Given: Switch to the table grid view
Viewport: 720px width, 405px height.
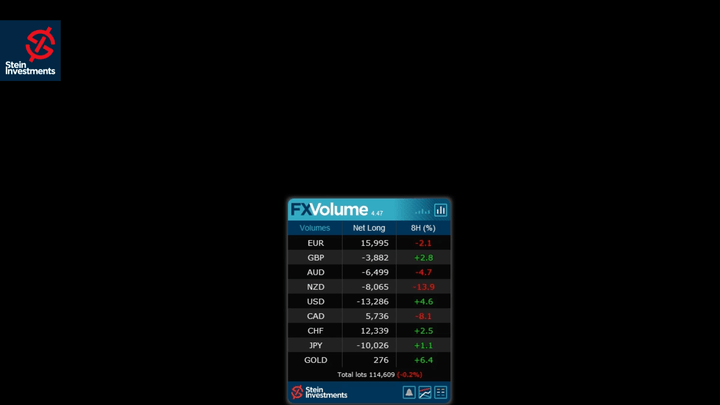Looking at the screenshot, I should [x=441, y=392].
